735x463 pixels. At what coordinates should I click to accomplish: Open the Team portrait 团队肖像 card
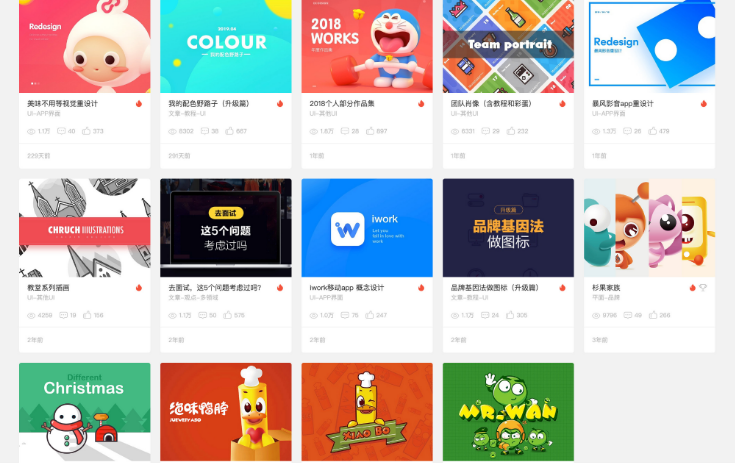(508, 46)
